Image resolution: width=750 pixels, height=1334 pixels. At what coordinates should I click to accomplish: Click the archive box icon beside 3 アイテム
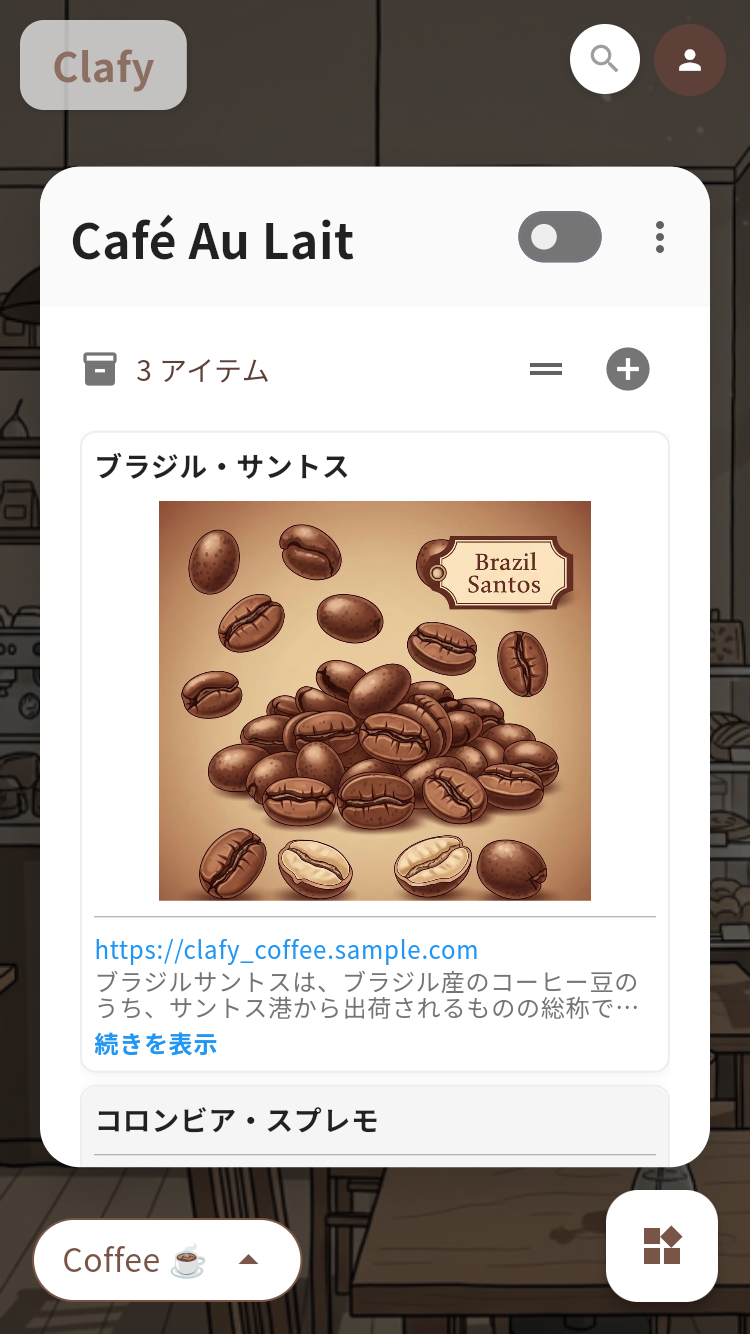tap(100, 369)
